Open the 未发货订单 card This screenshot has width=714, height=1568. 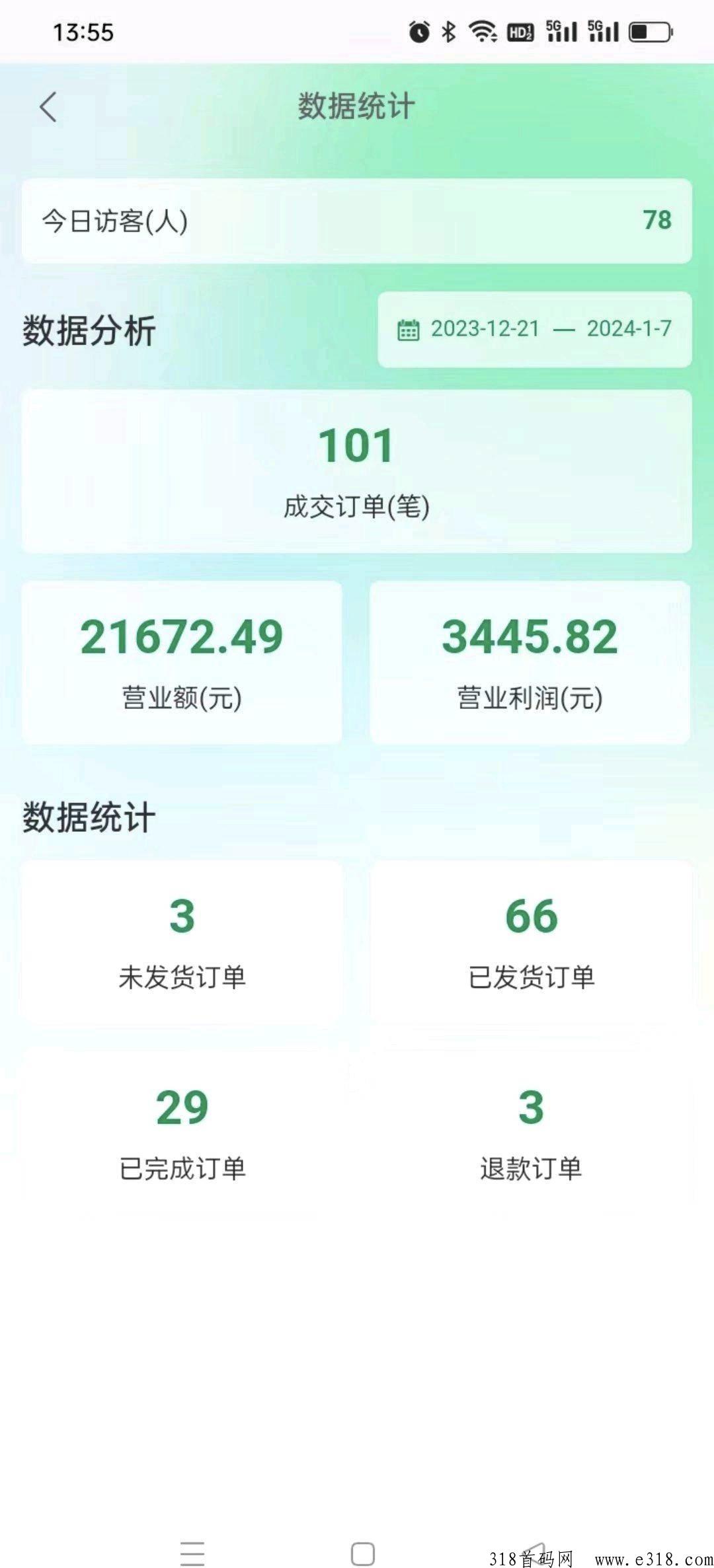[182, 943]
